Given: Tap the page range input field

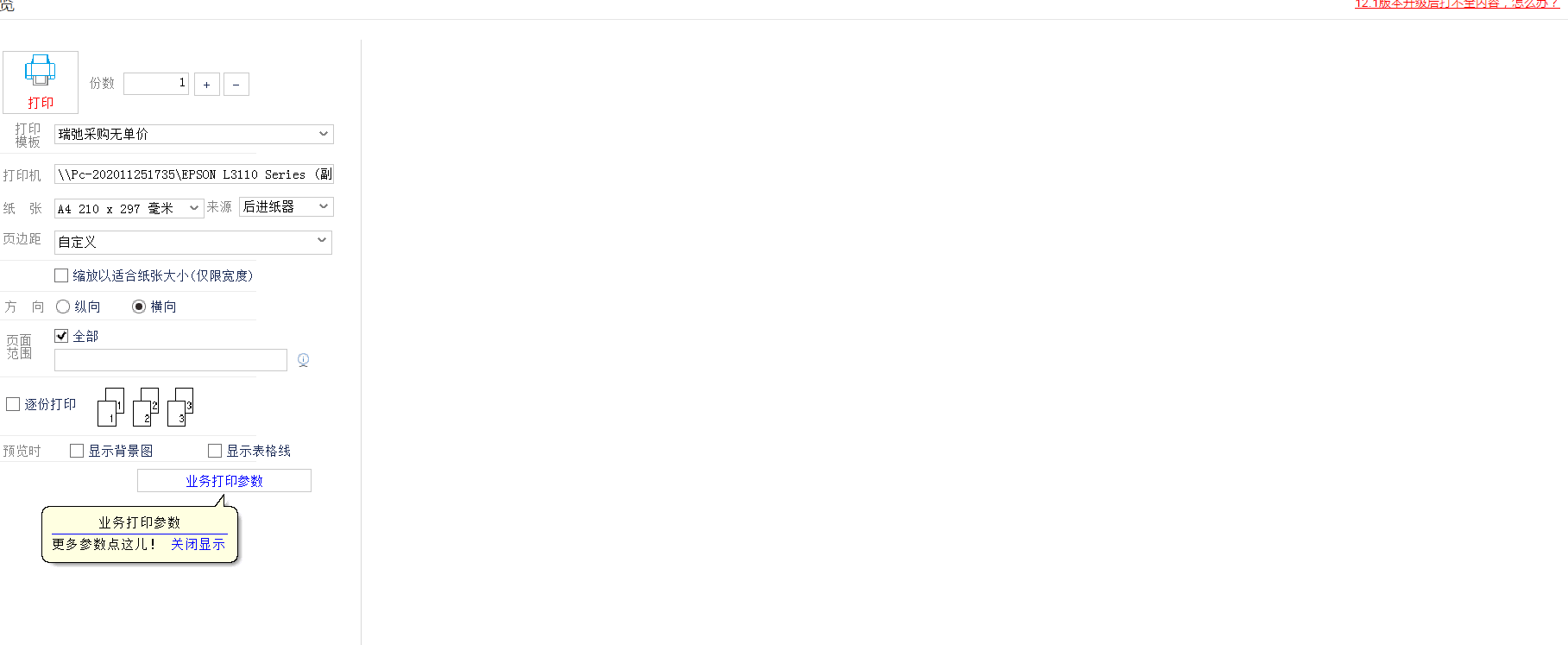Looking at the screenshot, I should 170,360.
